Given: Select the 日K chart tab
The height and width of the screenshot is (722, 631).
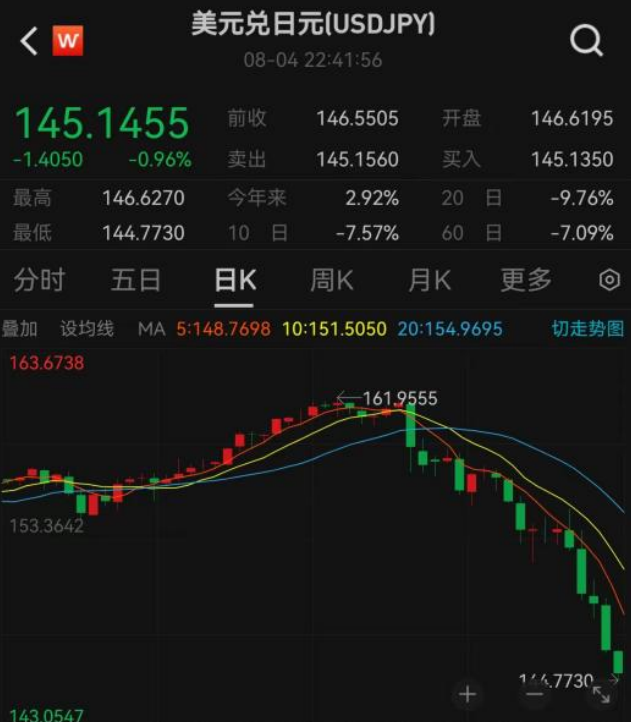Looking at the screenshot, I should click(235, 280).
